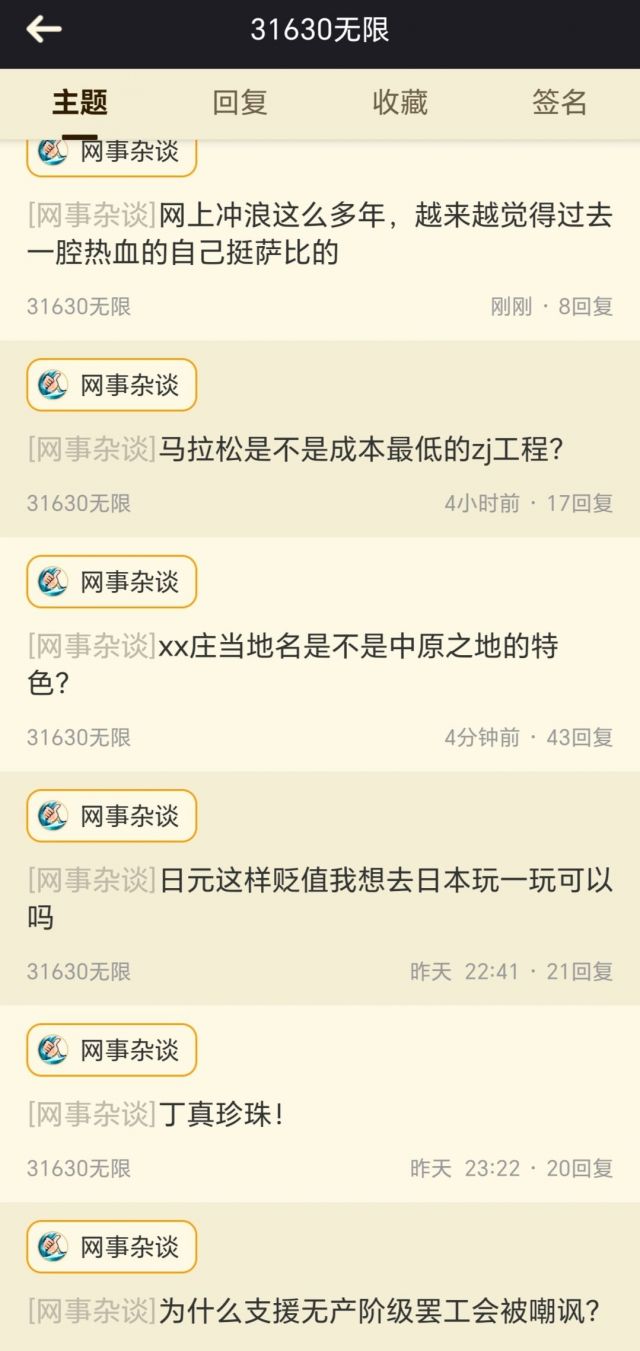This screenshot has width=640, height=1351.
Task: Open the 丁真珍珠 thread
Action: click(x=220, y=1114)
